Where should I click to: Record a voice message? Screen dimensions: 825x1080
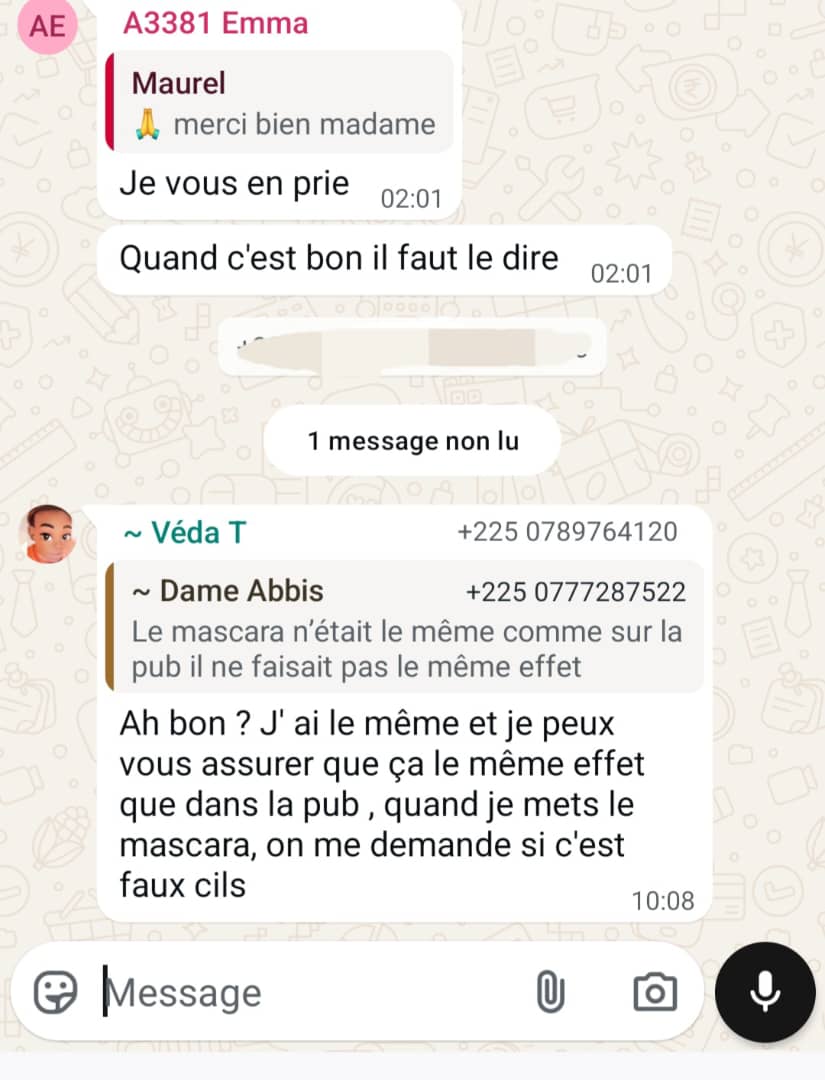pyautogui.click(x=766, y=992)
